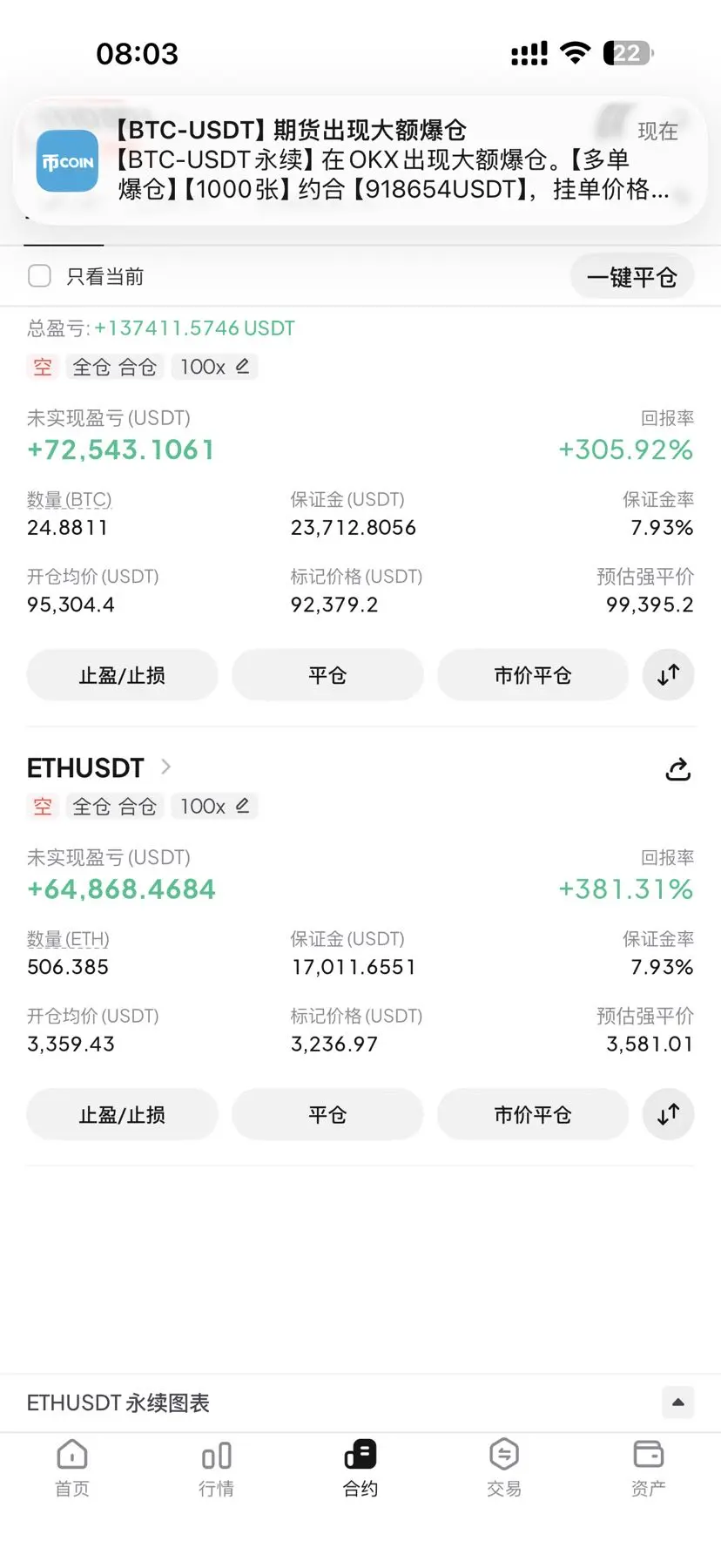Set 止盈/止损 for the BTC position

coord(122,675)
